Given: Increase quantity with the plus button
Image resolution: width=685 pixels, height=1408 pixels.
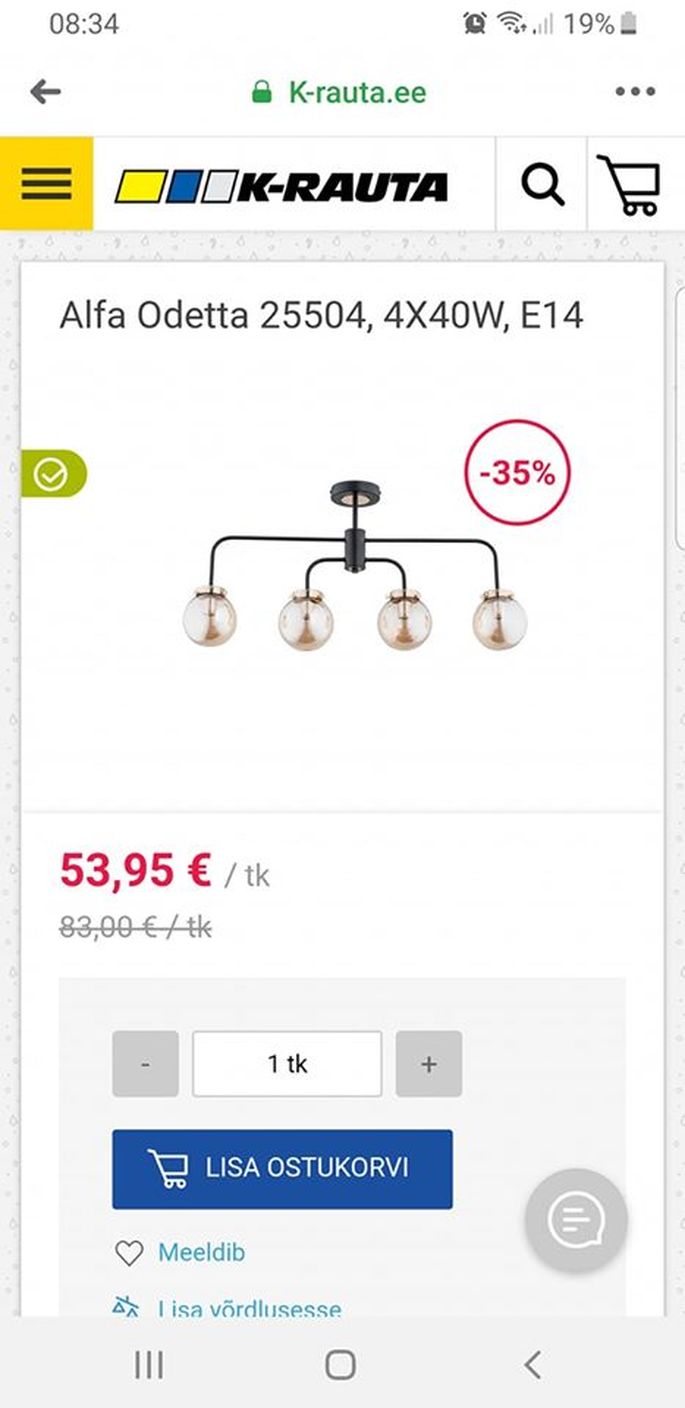Looking at the screenshot, I should (429, 1064).
